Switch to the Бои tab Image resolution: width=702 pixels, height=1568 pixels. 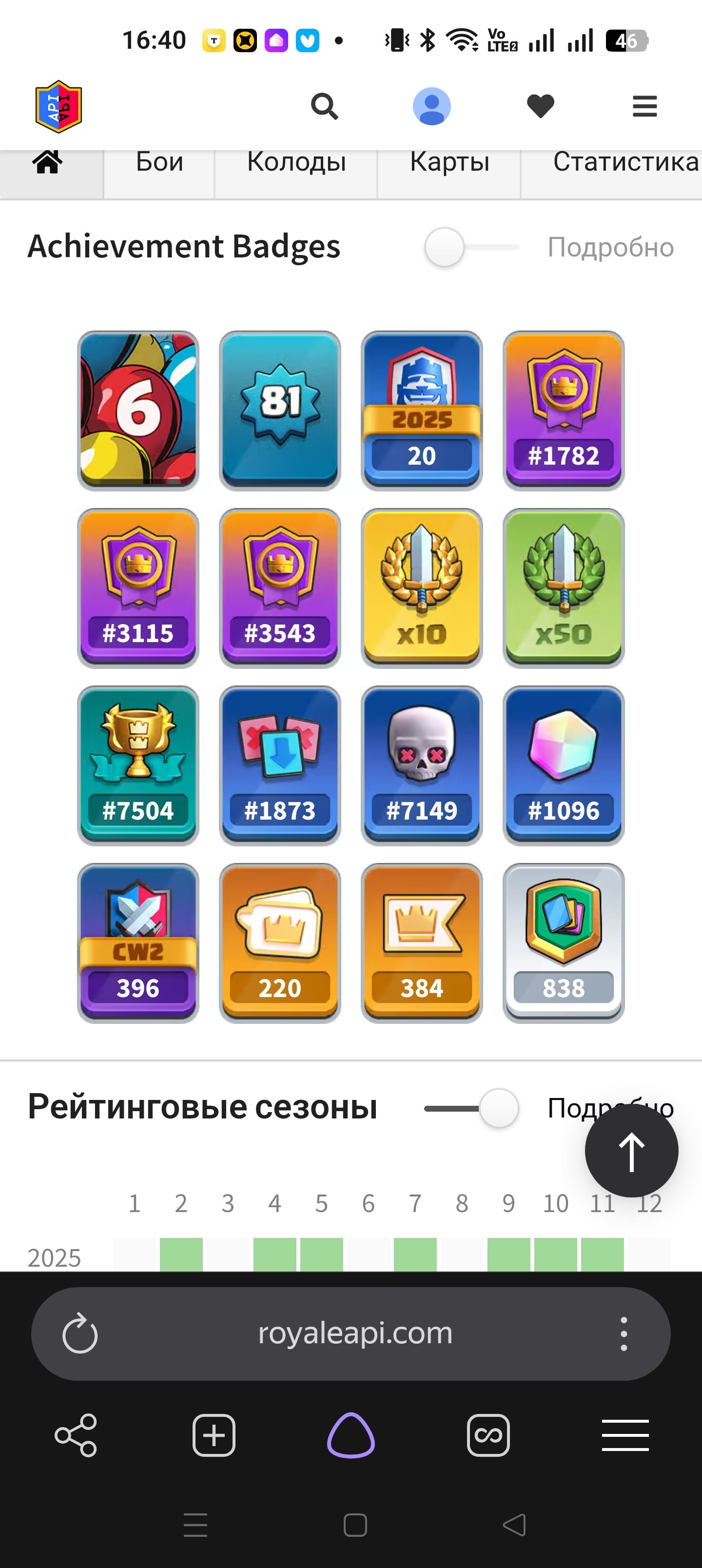click(159, 162)
